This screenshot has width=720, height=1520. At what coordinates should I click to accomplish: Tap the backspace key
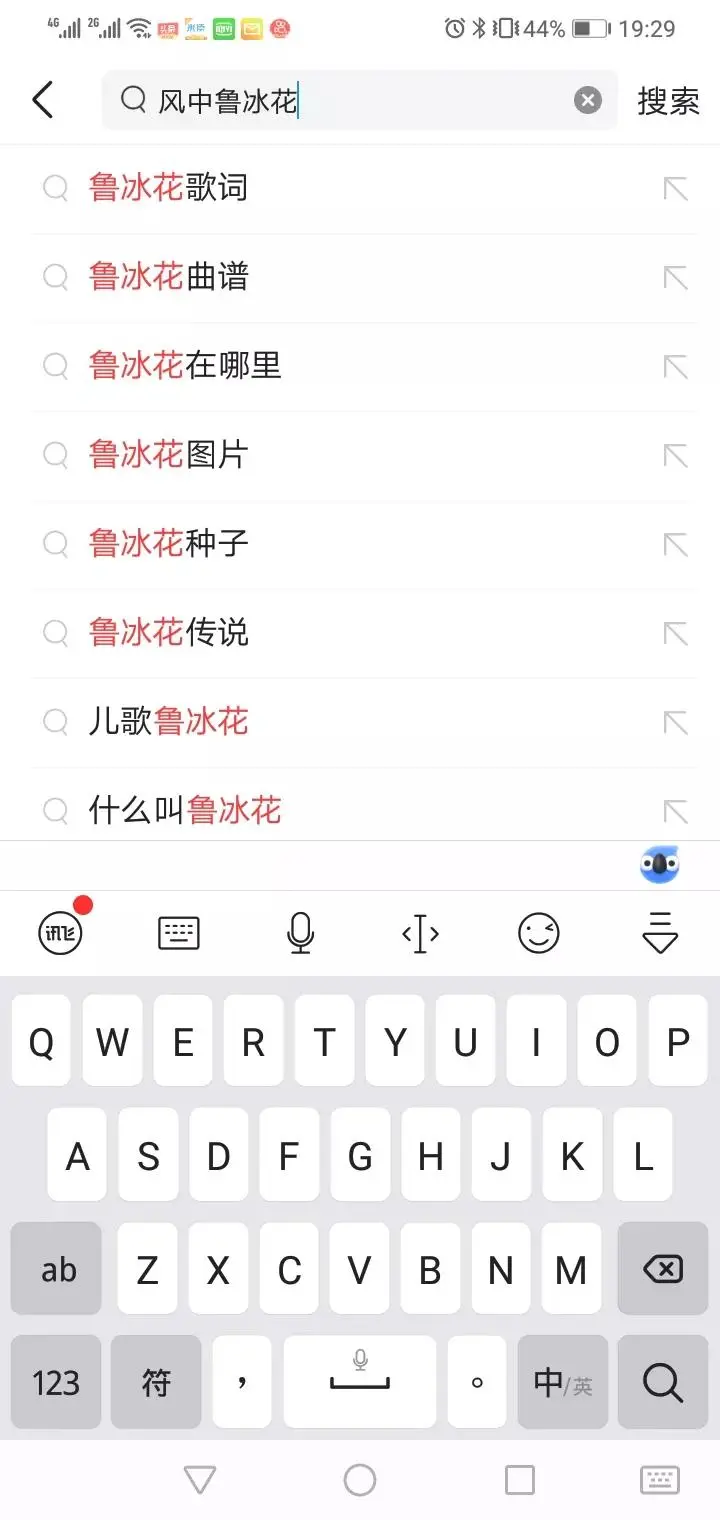(x=662, y=1269)
